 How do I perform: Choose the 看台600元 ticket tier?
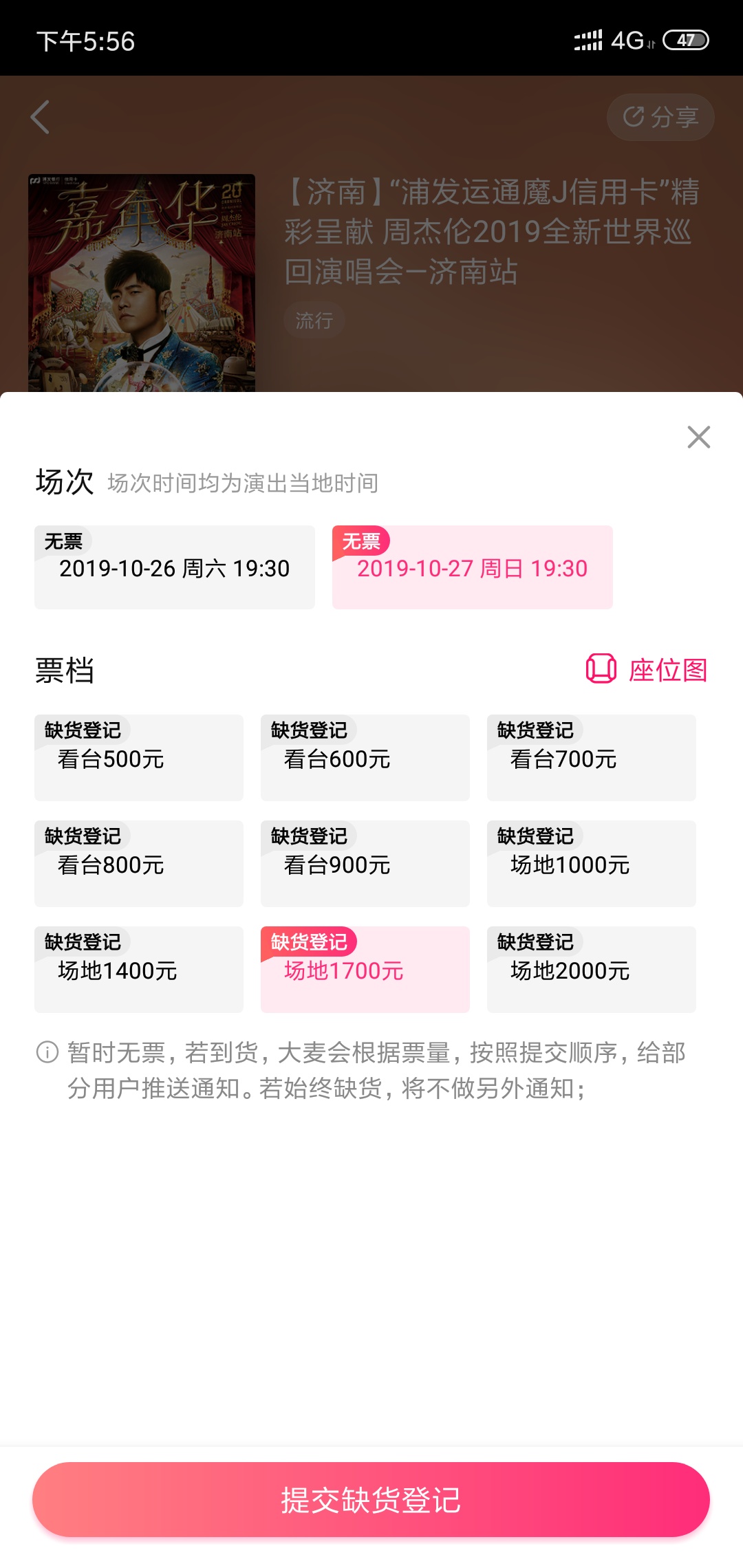point(365,758)
